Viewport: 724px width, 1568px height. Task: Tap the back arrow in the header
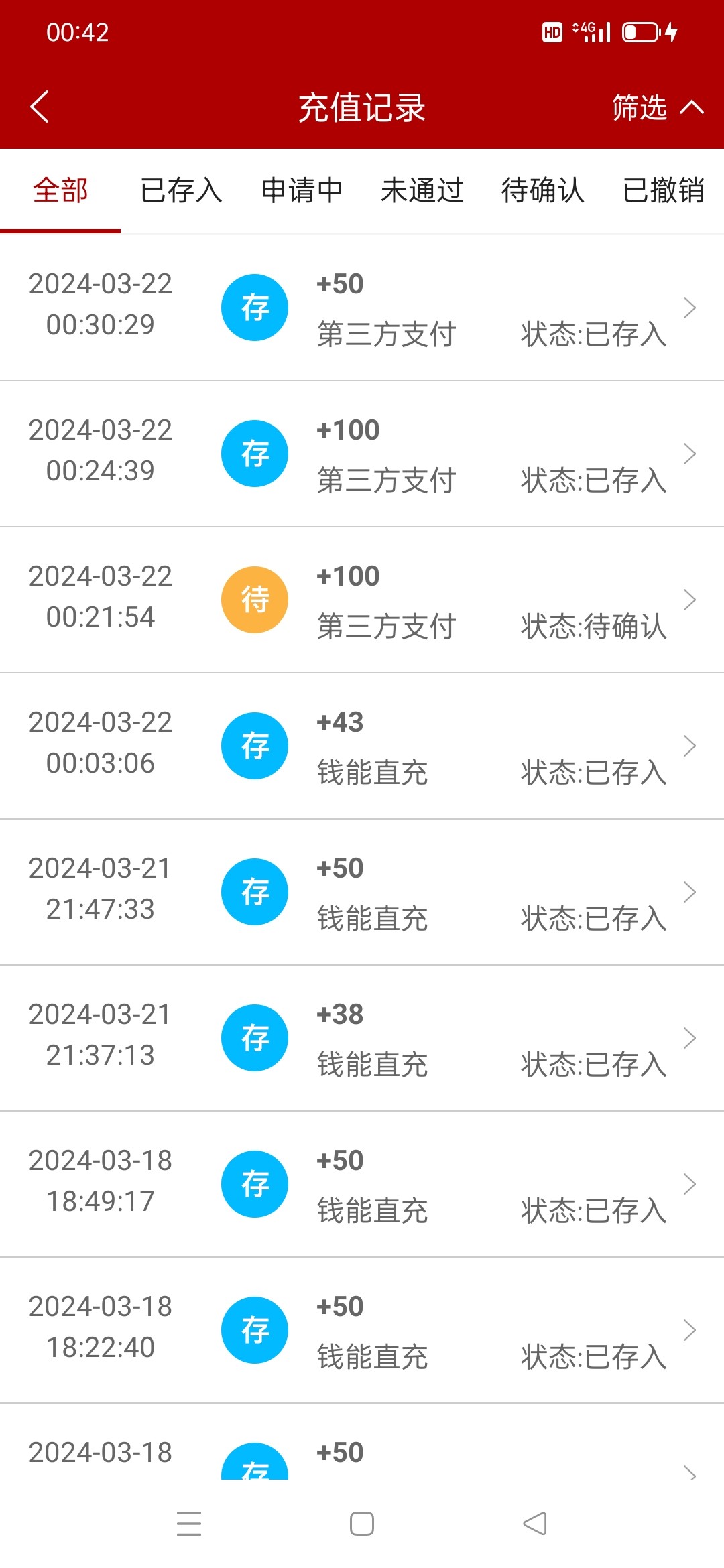tap(38, 106)
